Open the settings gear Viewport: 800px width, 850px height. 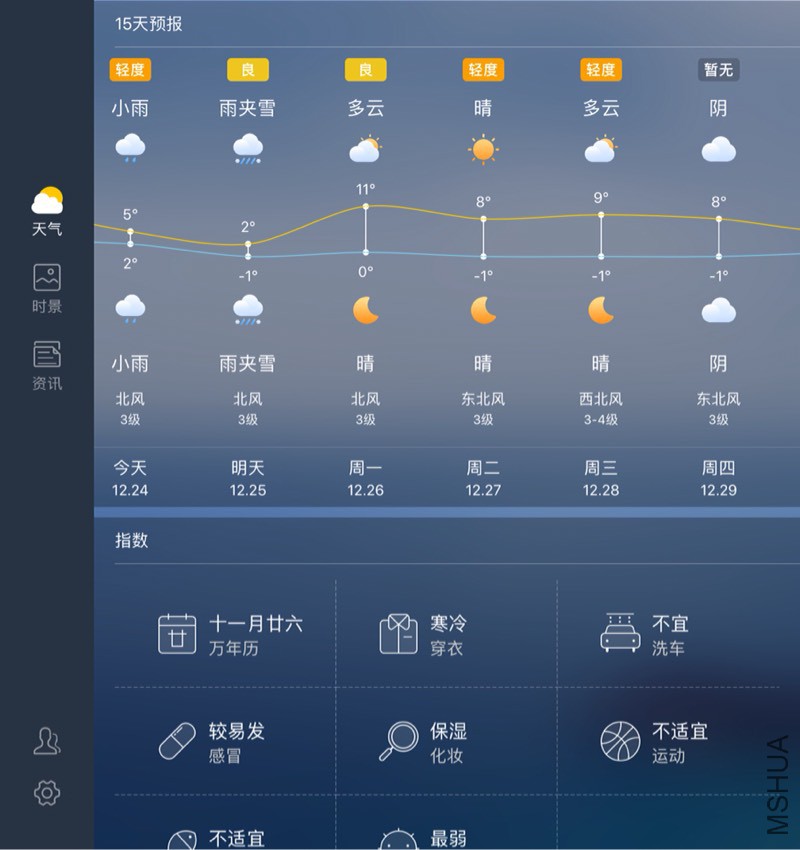tap(47, 793)
